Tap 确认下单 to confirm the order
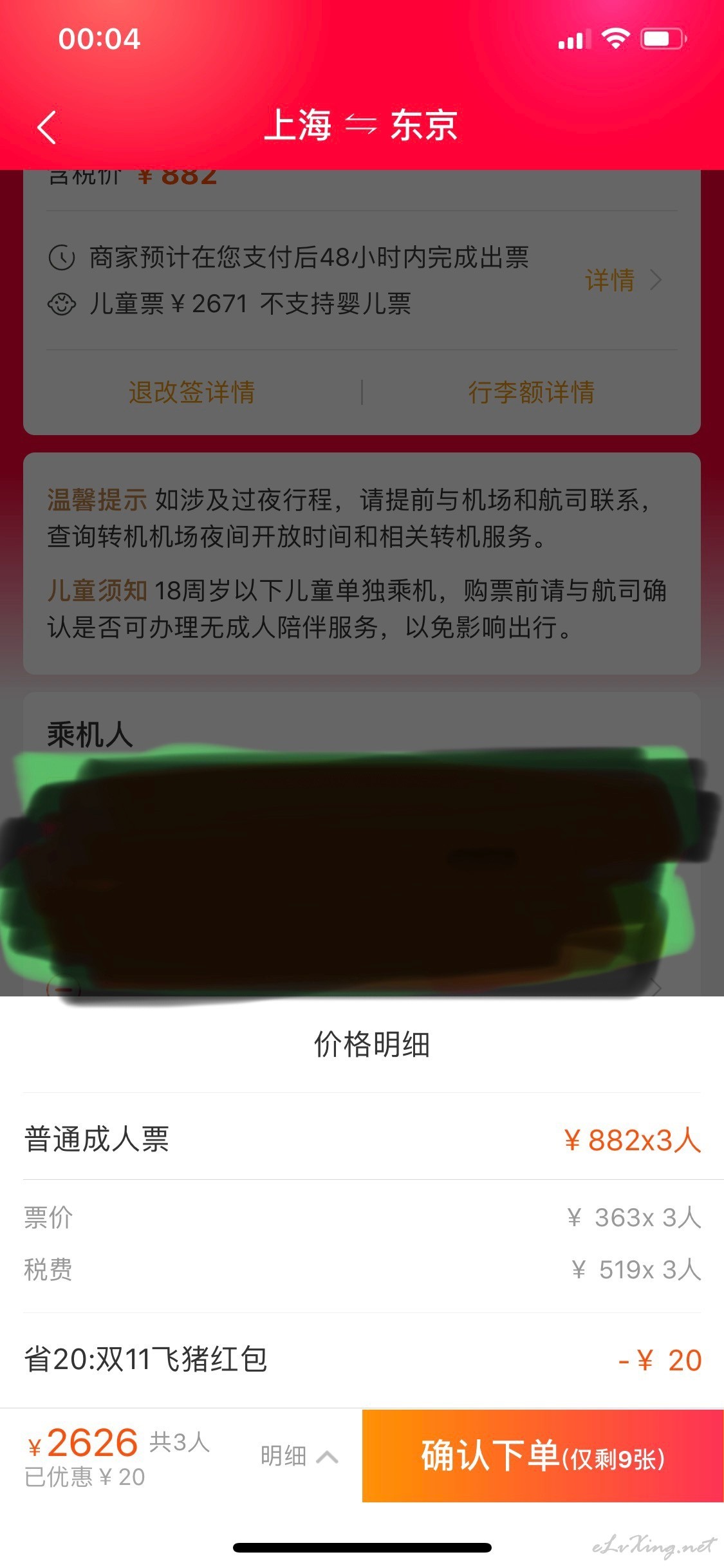Image resolution: width=724 pixels, height=1568 pixels. click(x=543, y=1455)
